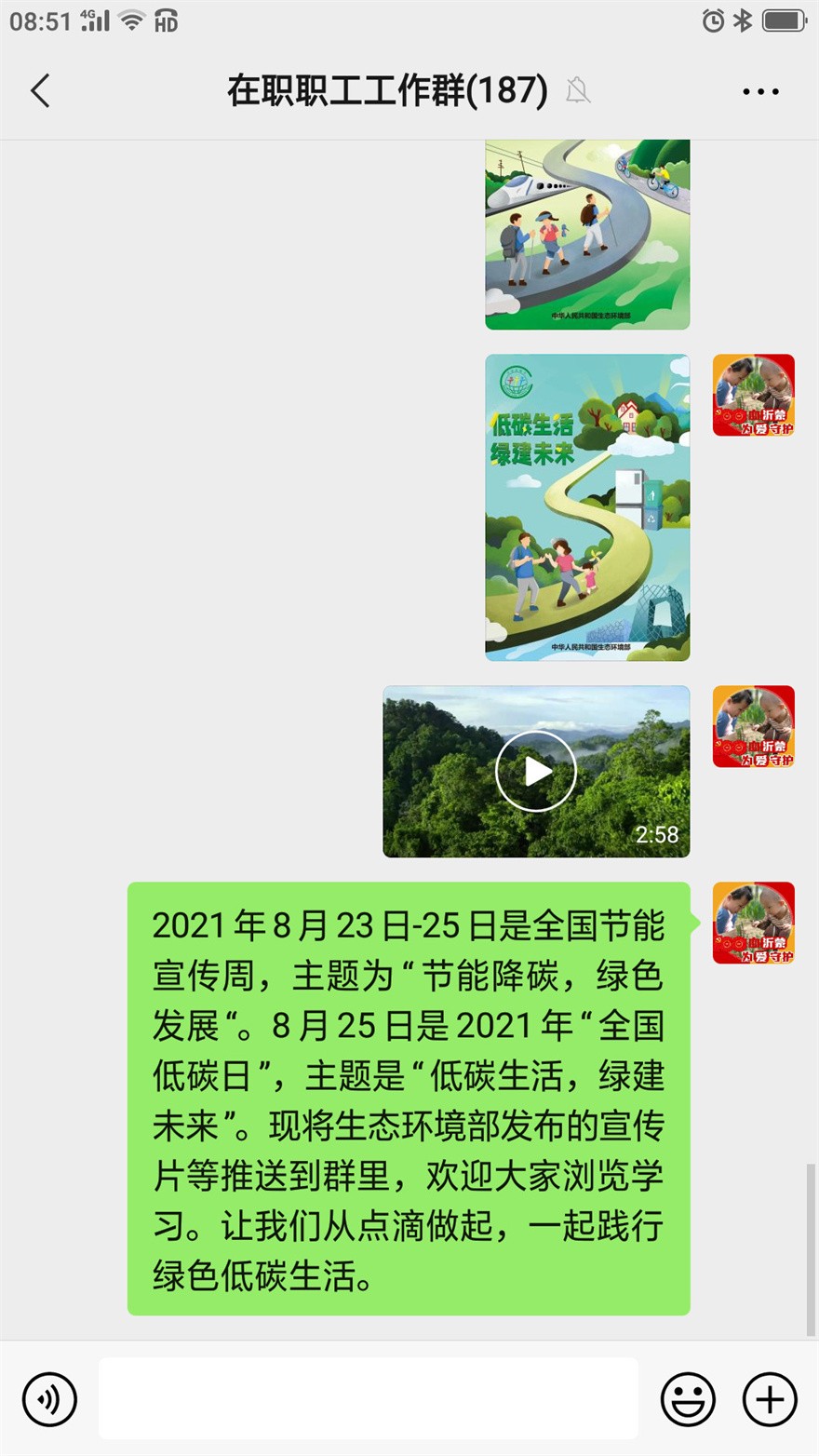This screenshot has height=1456, width=819.
Task: Switch to voice message input
Action: 49,1399
